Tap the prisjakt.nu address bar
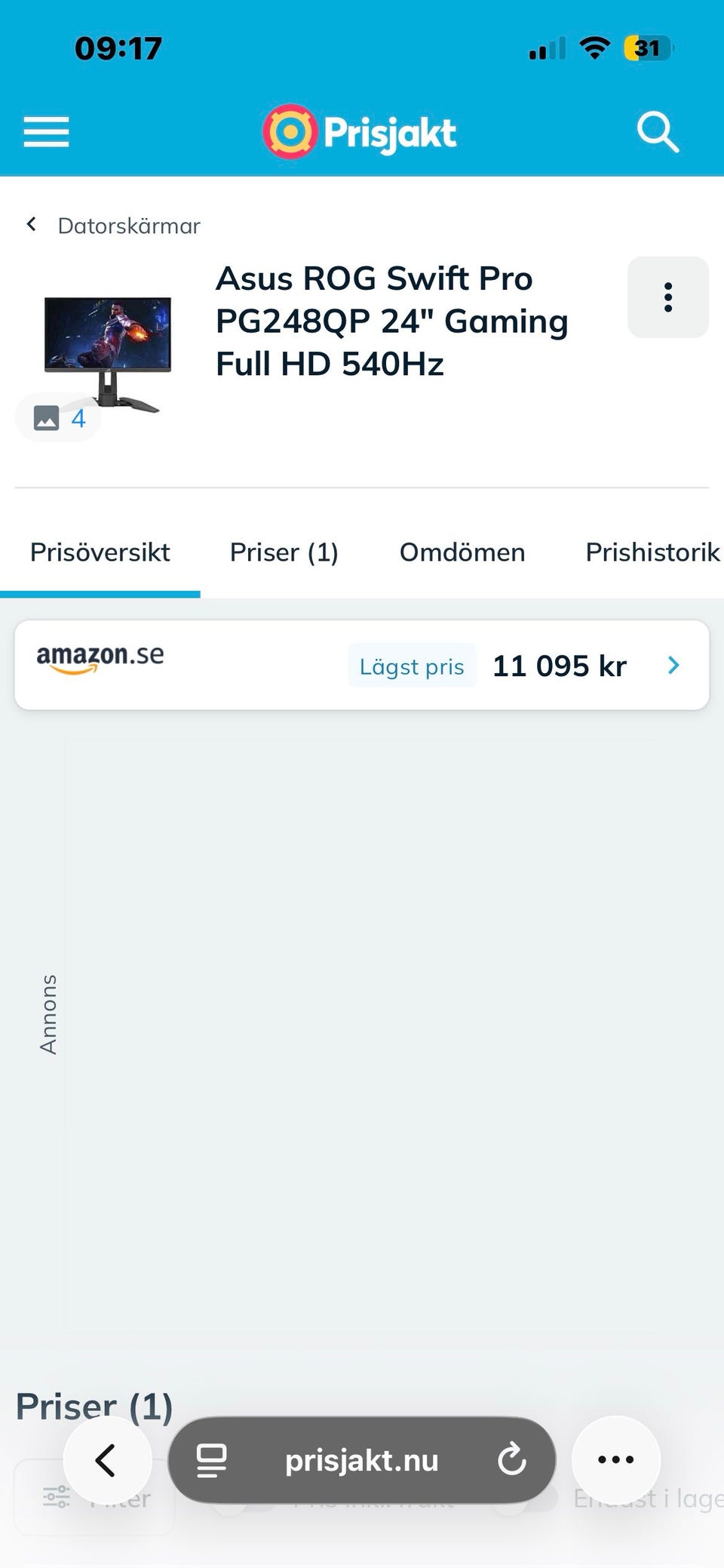The image size is (724, 1568). point(362,1459)
